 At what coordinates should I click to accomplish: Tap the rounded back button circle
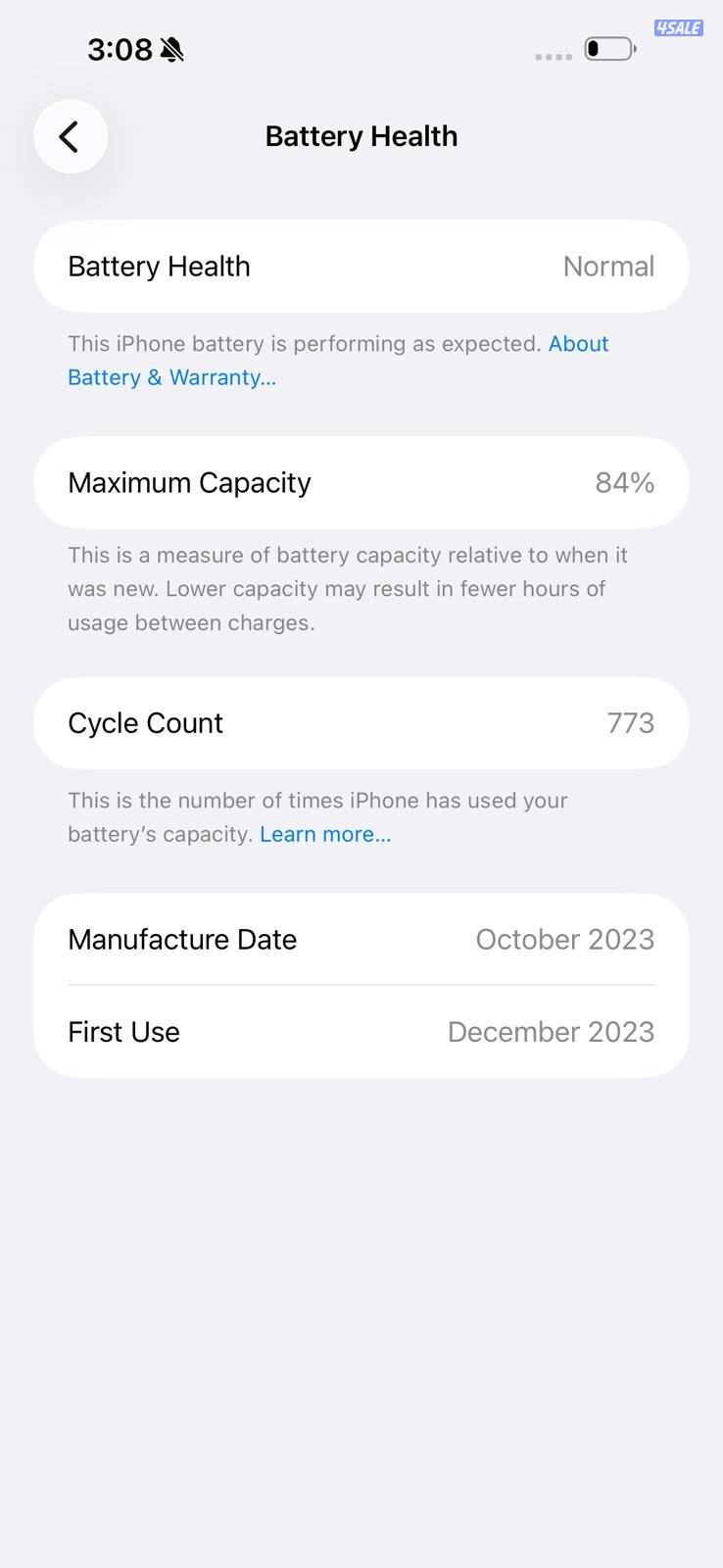tap(70, 136)
